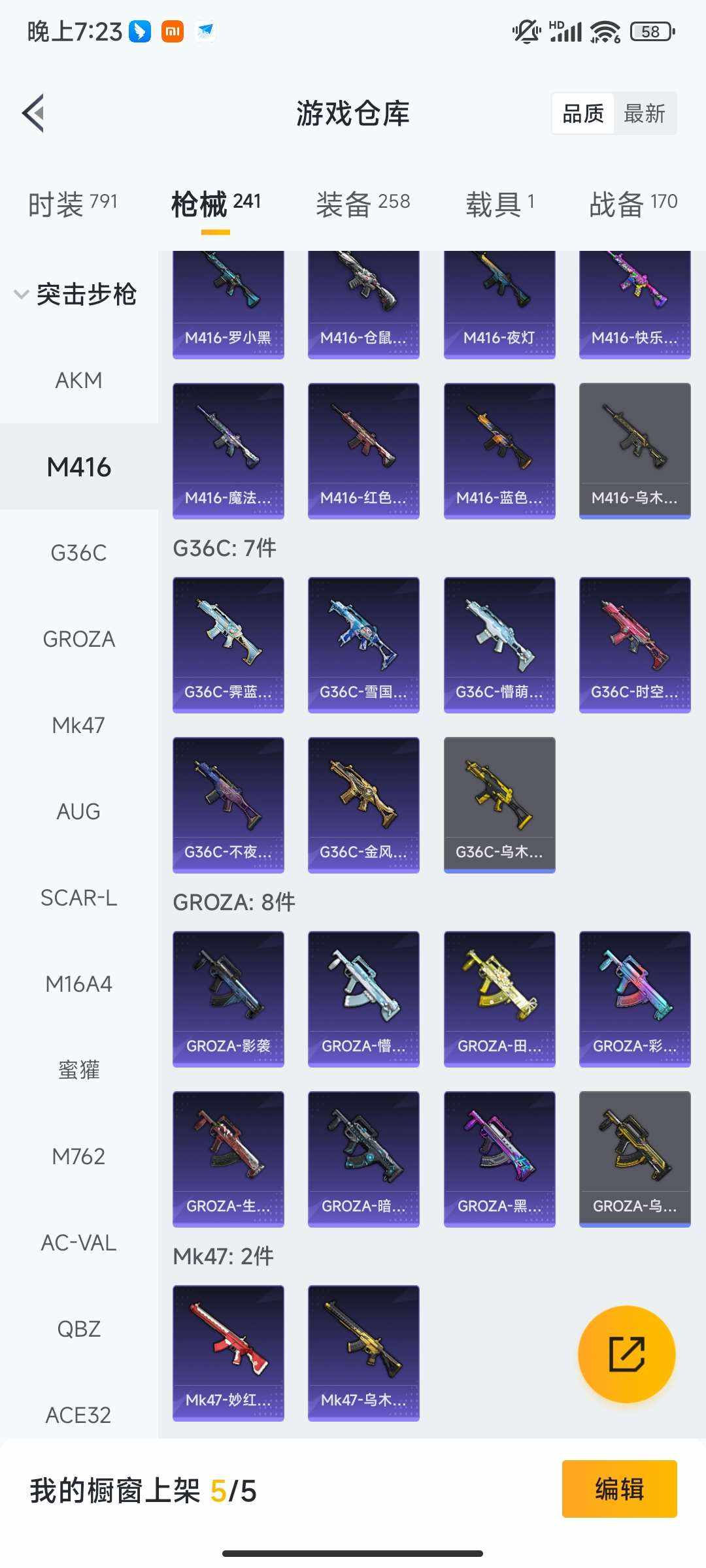Collapse the 突击步枪 category
The height and width of the screenshot is (1568, 706).
(x=75, y=294)
